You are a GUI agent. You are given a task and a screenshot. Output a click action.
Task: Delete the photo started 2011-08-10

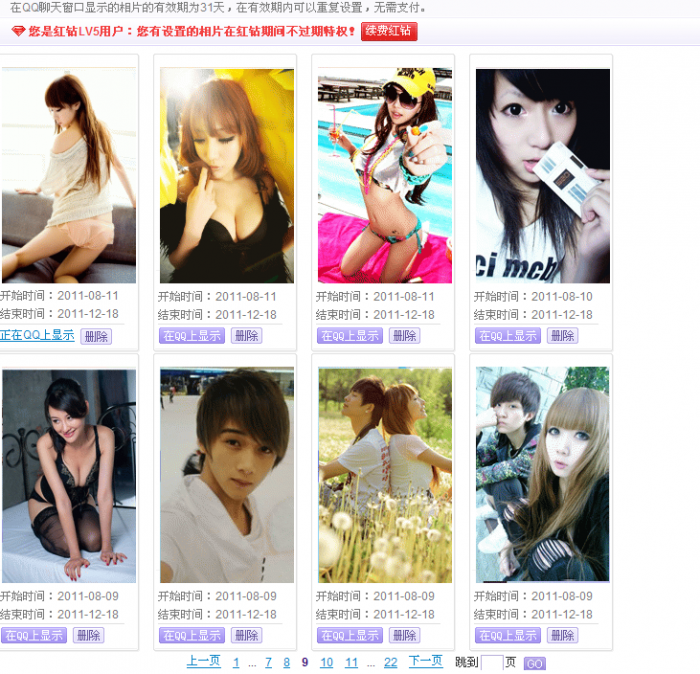click(x=562, y=336)
